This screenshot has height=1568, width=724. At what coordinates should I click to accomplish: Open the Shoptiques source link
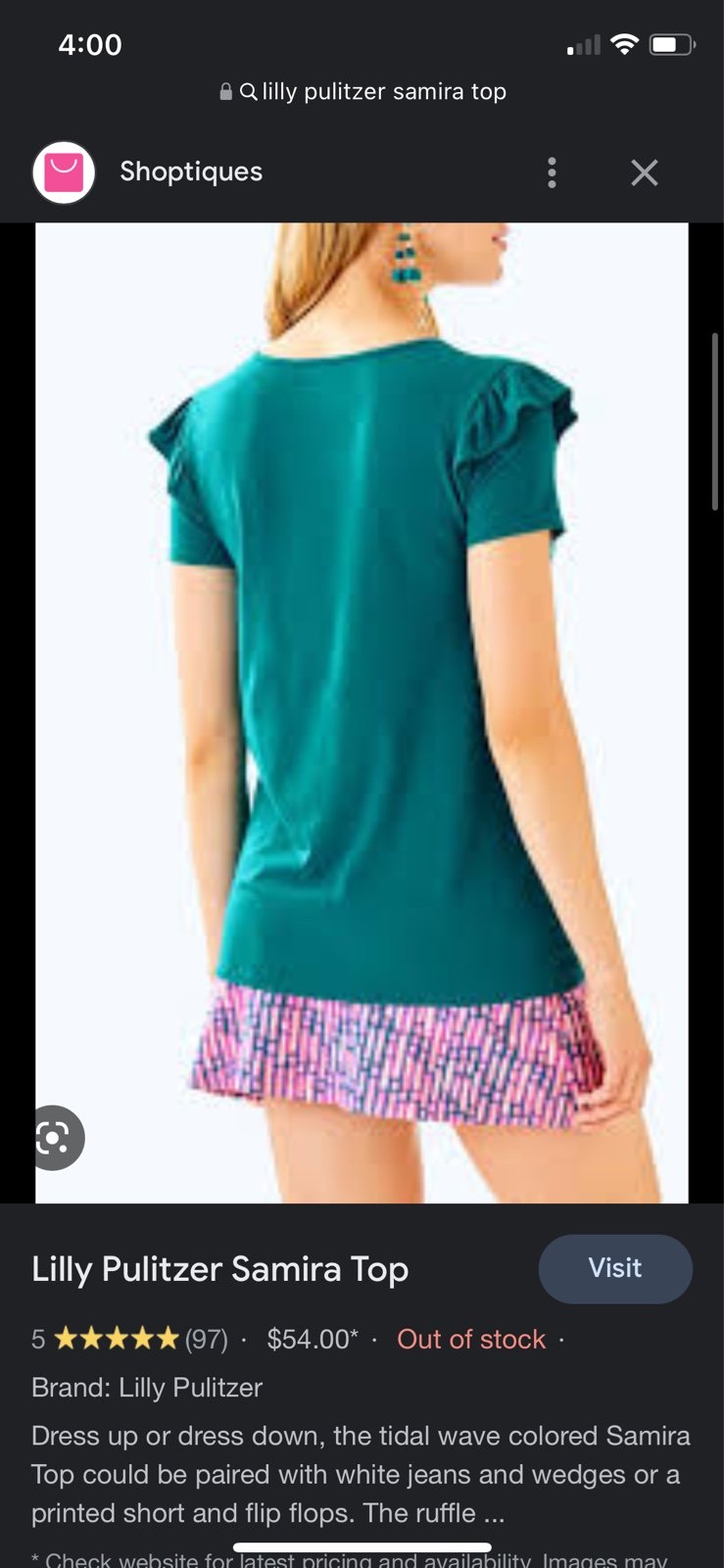pyautogui.click(x=191, y=171)
